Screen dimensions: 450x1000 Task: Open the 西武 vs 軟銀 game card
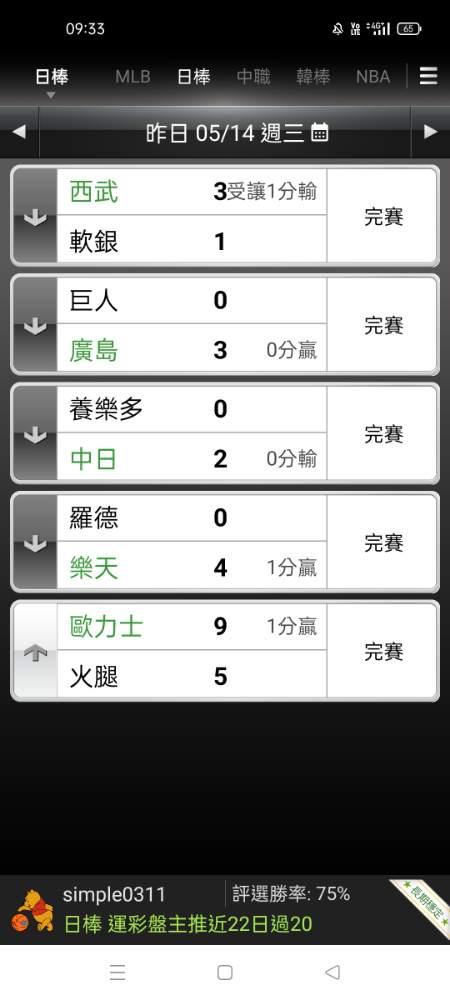coord(225,216)
